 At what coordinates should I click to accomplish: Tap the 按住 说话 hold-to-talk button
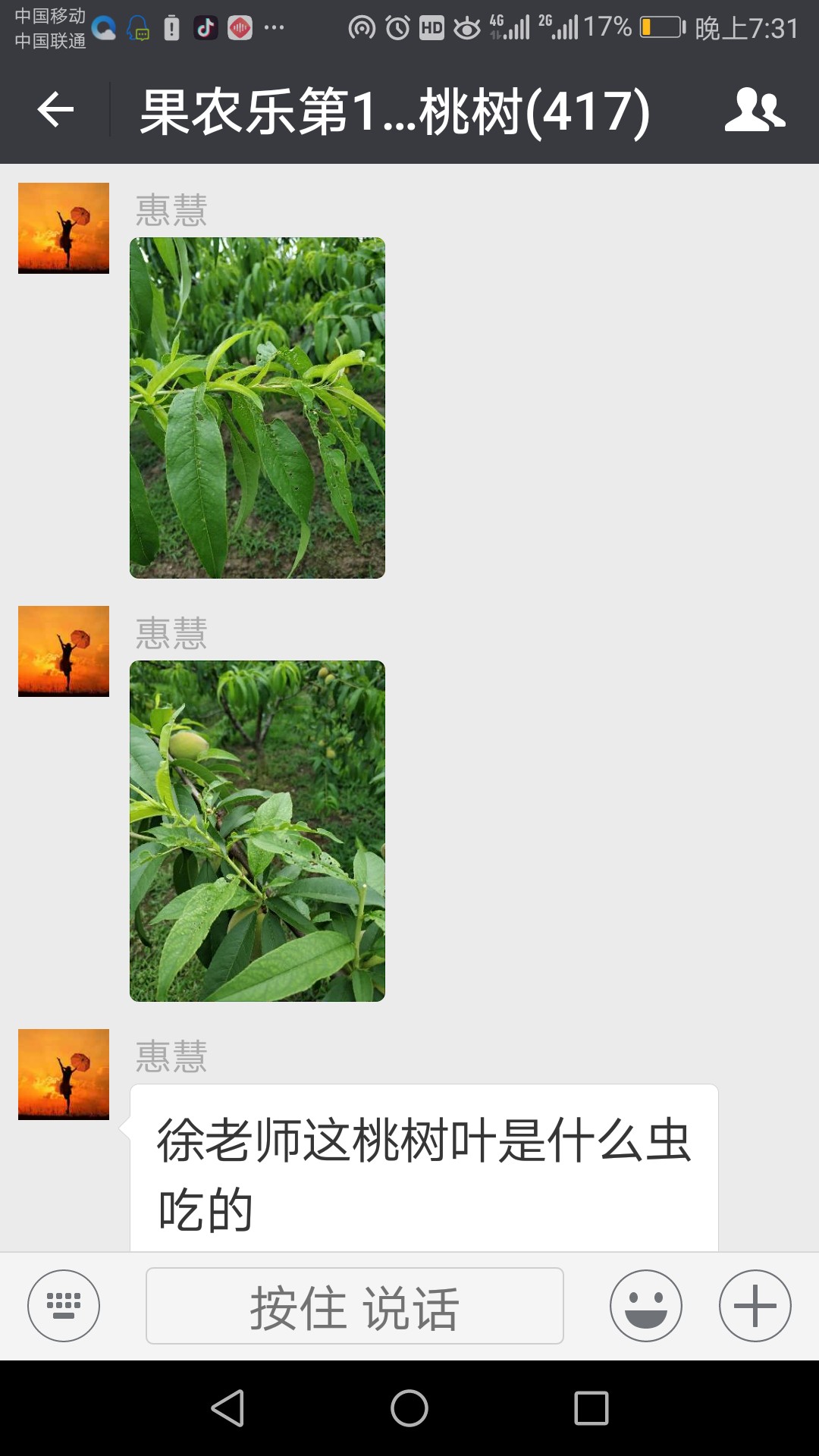355,1306
